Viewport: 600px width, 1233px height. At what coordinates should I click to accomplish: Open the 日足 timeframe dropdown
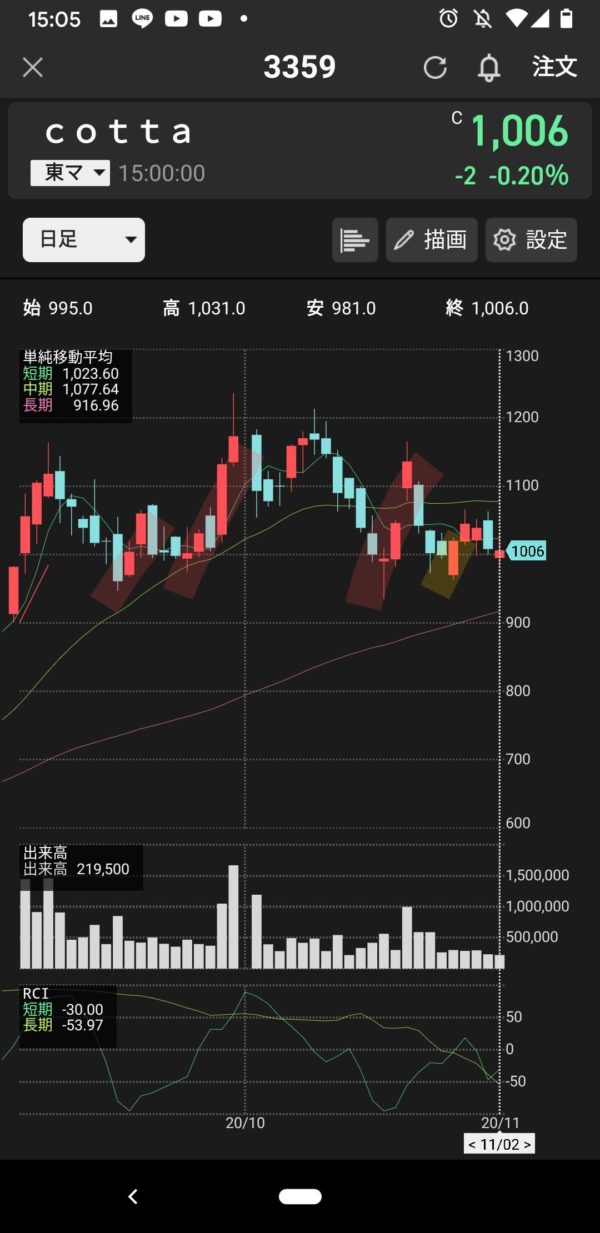pyautogui.click(x=84, y=240)
